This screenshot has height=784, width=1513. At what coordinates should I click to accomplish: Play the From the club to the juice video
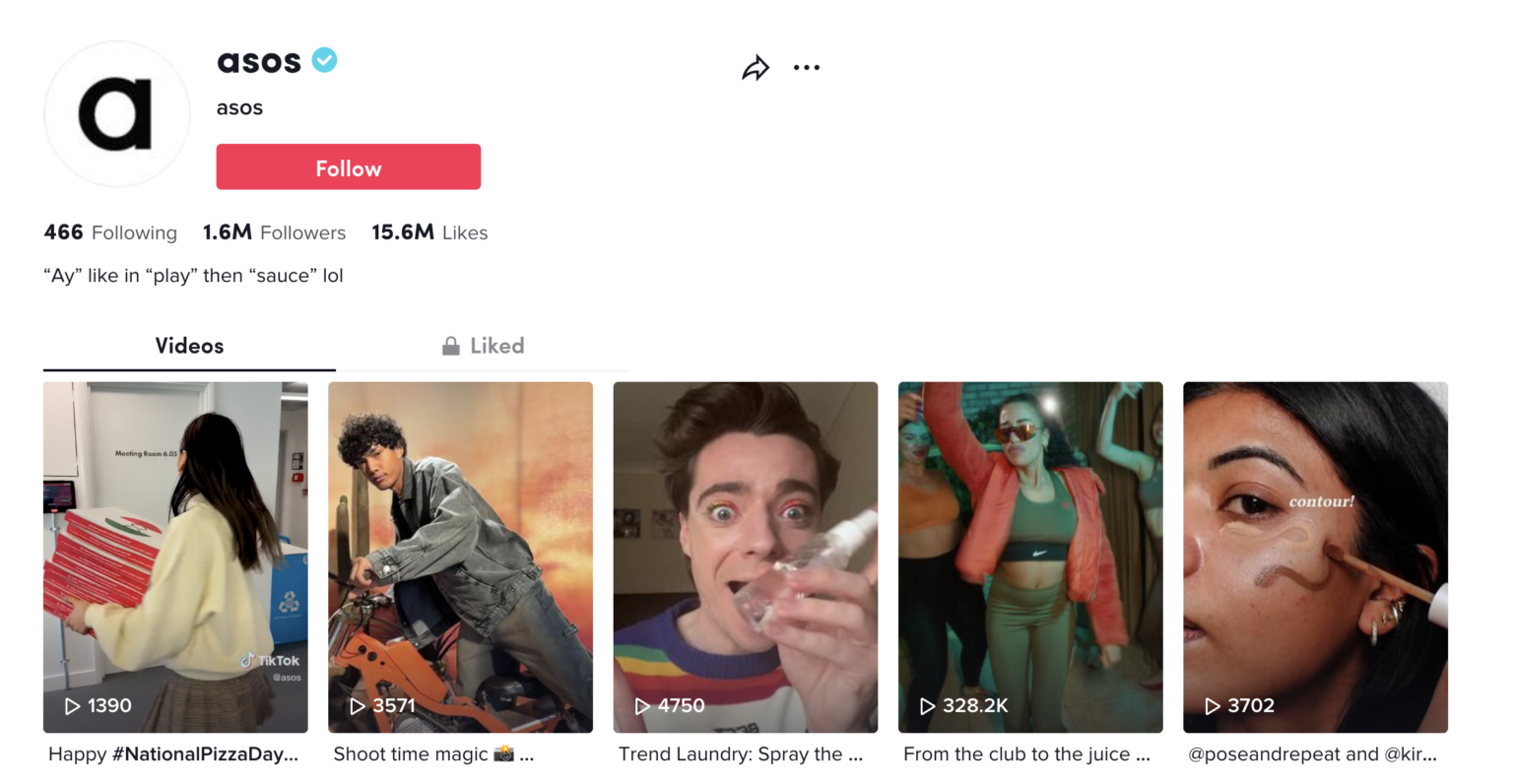1030,556
